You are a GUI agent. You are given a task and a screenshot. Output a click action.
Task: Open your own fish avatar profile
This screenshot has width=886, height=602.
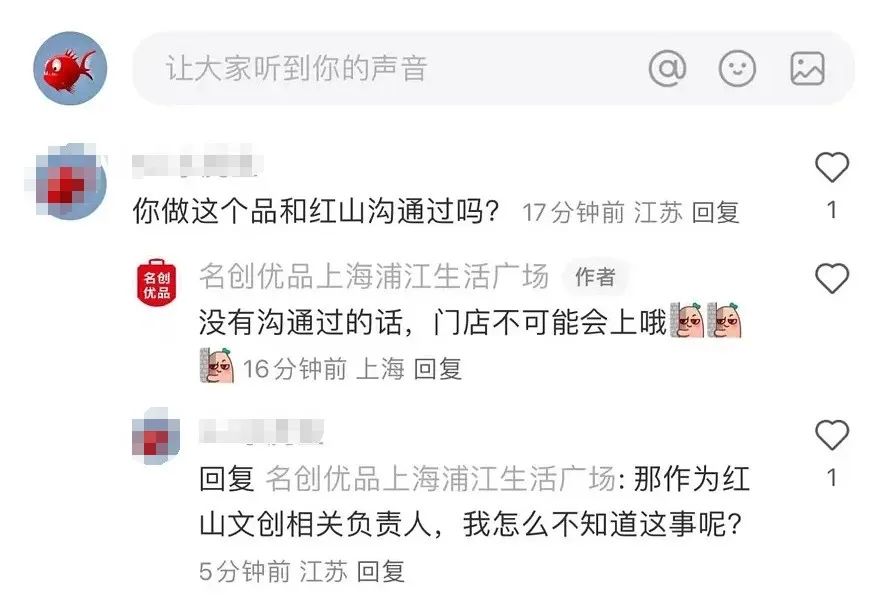(70, 68)
